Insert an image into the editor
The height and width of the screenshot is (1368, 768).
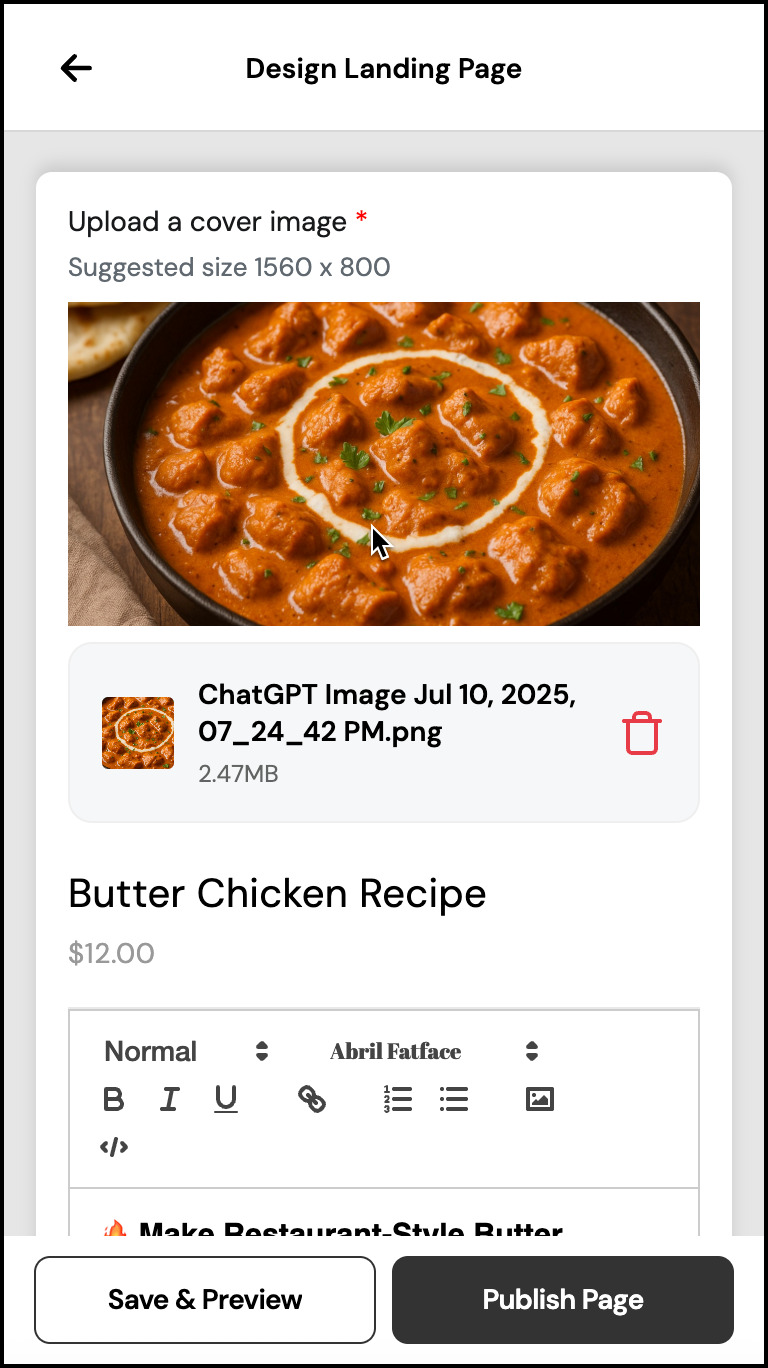(540, 1100)
